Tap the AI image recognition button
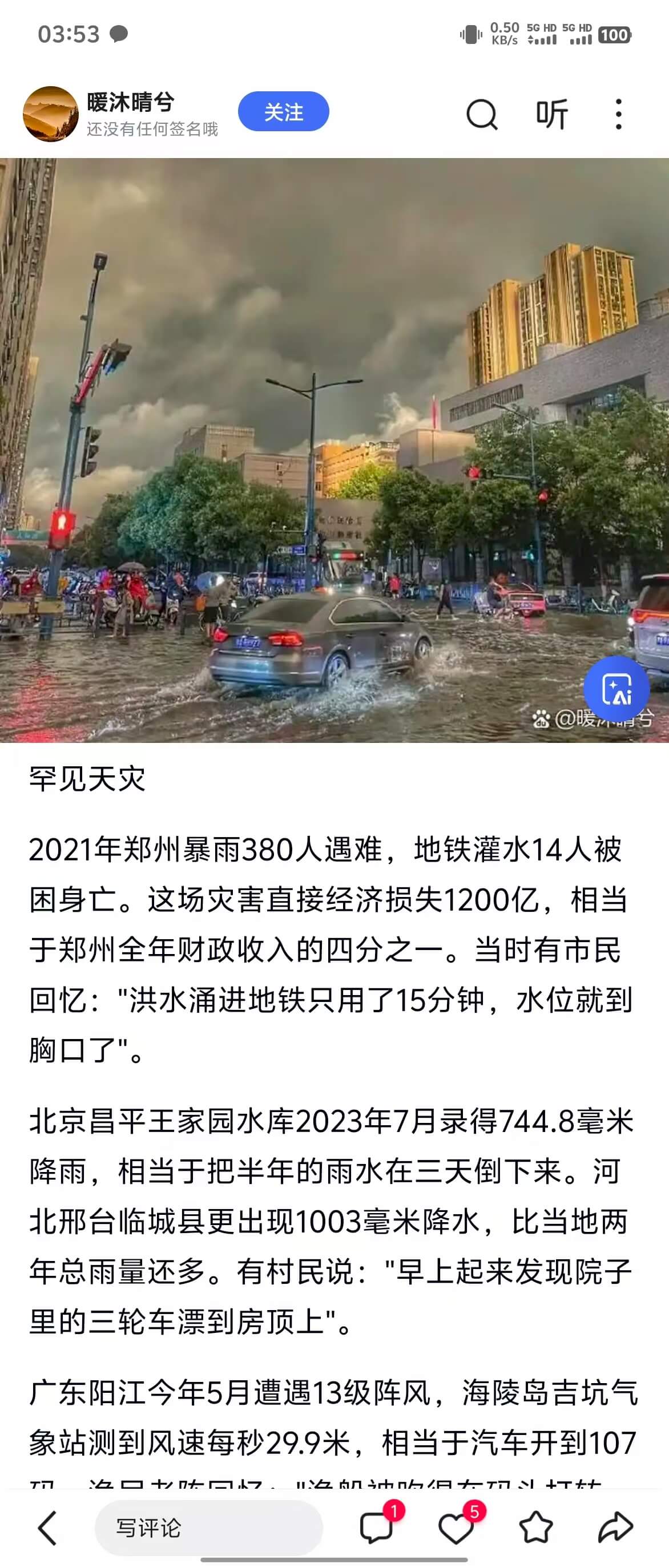The height and width of the screenshot is (1568, 669). (616, 689)
